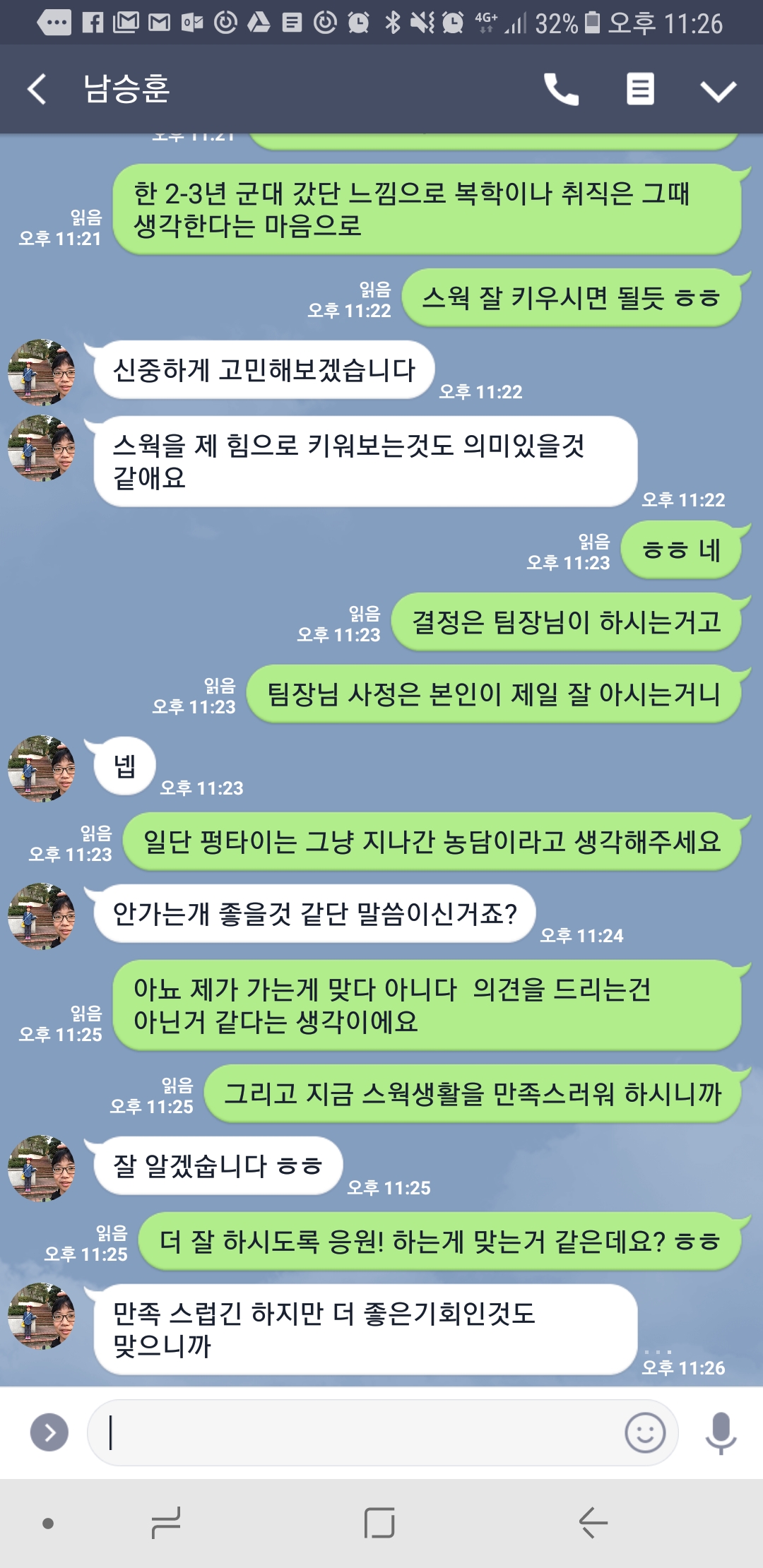
Task: Open the attachment arrow beside message field
Action: [49, 1432]
